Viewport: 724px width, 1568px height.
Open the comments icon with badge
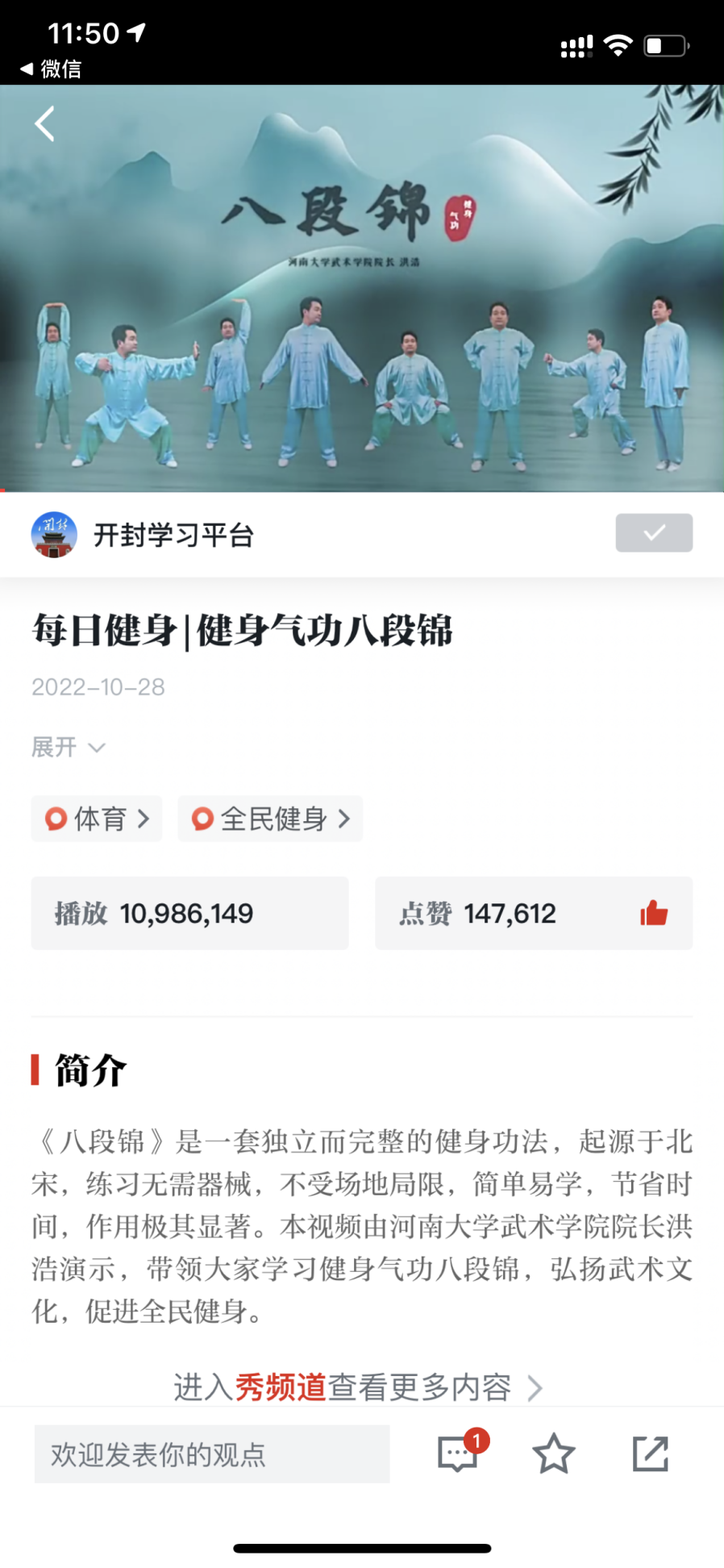click(x=458, y=1453)
